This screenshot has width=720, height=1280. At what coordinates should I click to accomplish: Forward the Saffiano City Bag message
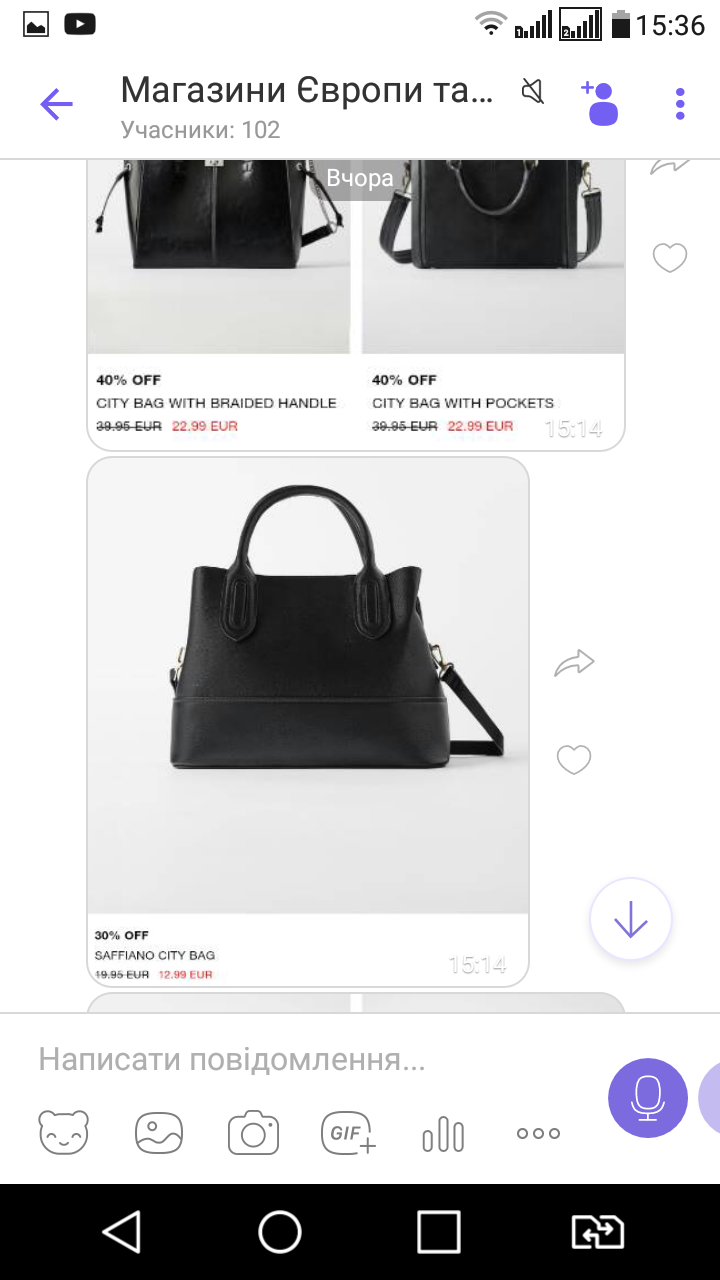(x=574, y=662)
